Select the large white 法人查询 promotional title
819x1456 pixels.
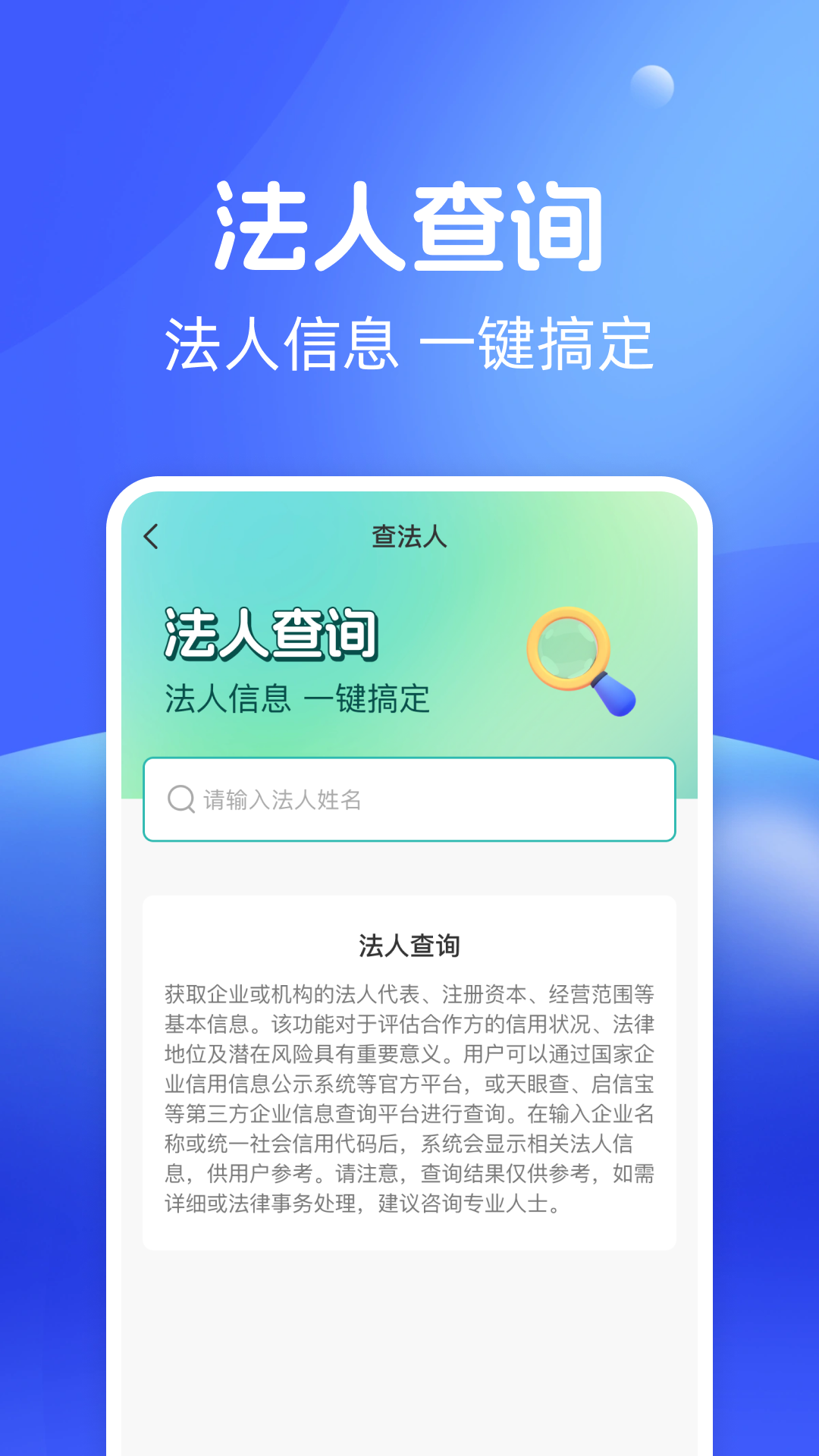(x=409, y=224)
